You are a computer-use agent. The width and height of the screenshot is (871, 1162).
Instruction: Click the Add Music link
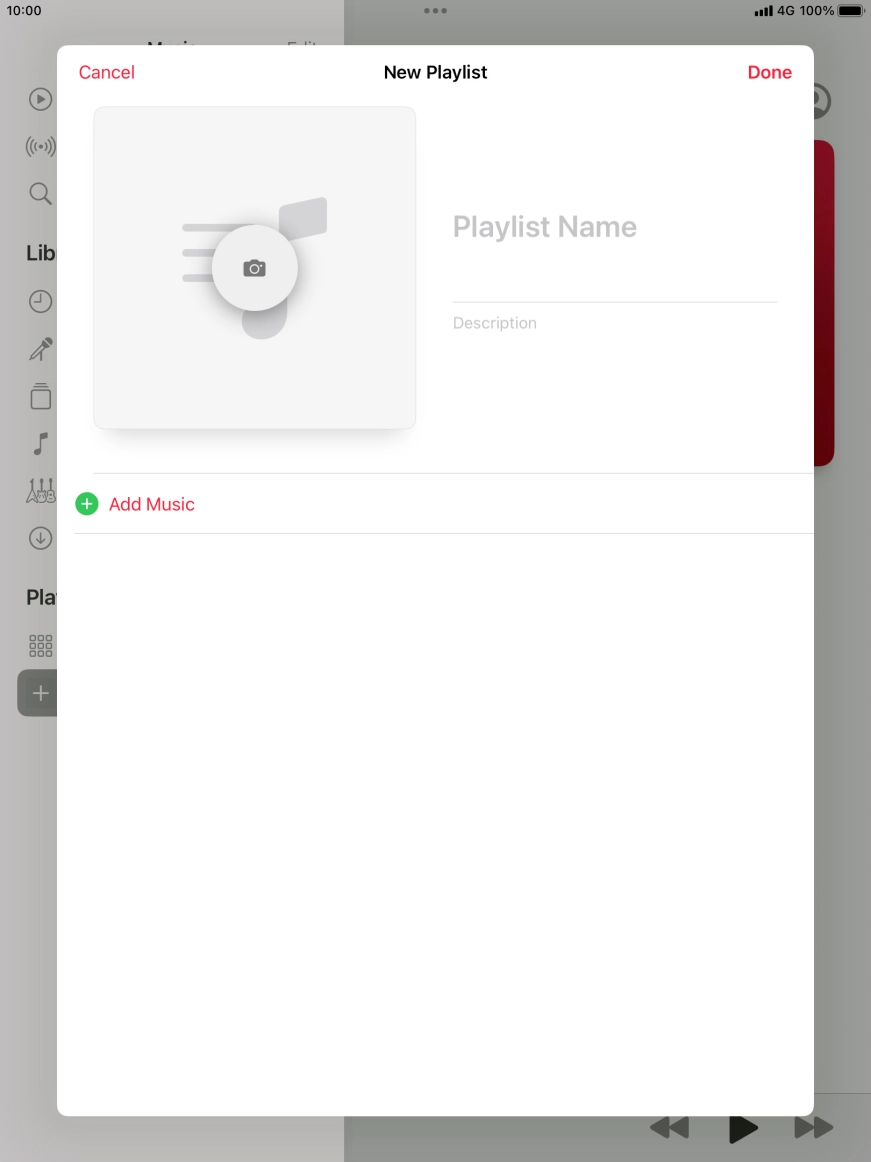click(152, 504)
